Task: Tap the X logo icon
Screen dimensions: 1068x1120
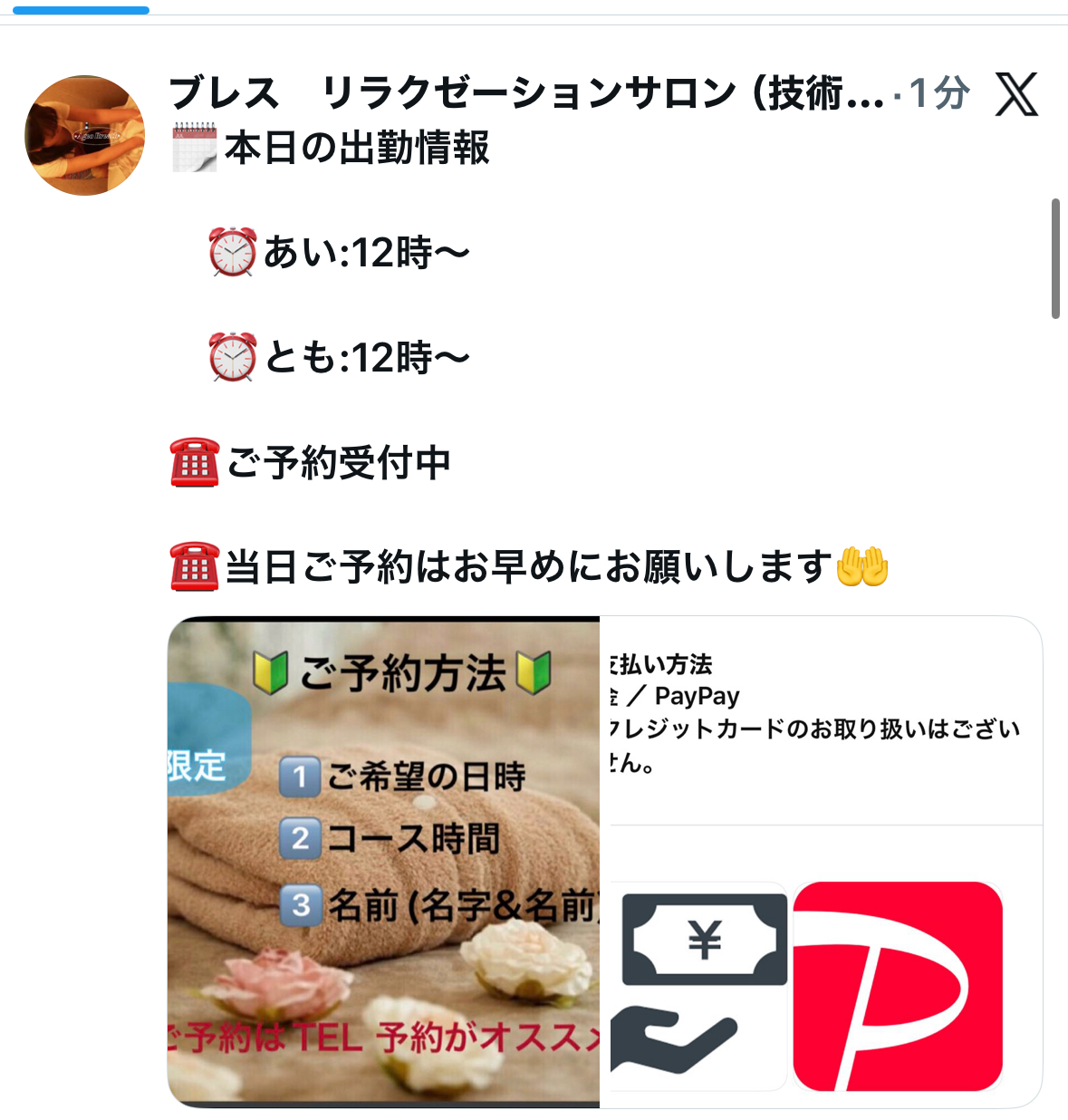Action: [1016, 93]
